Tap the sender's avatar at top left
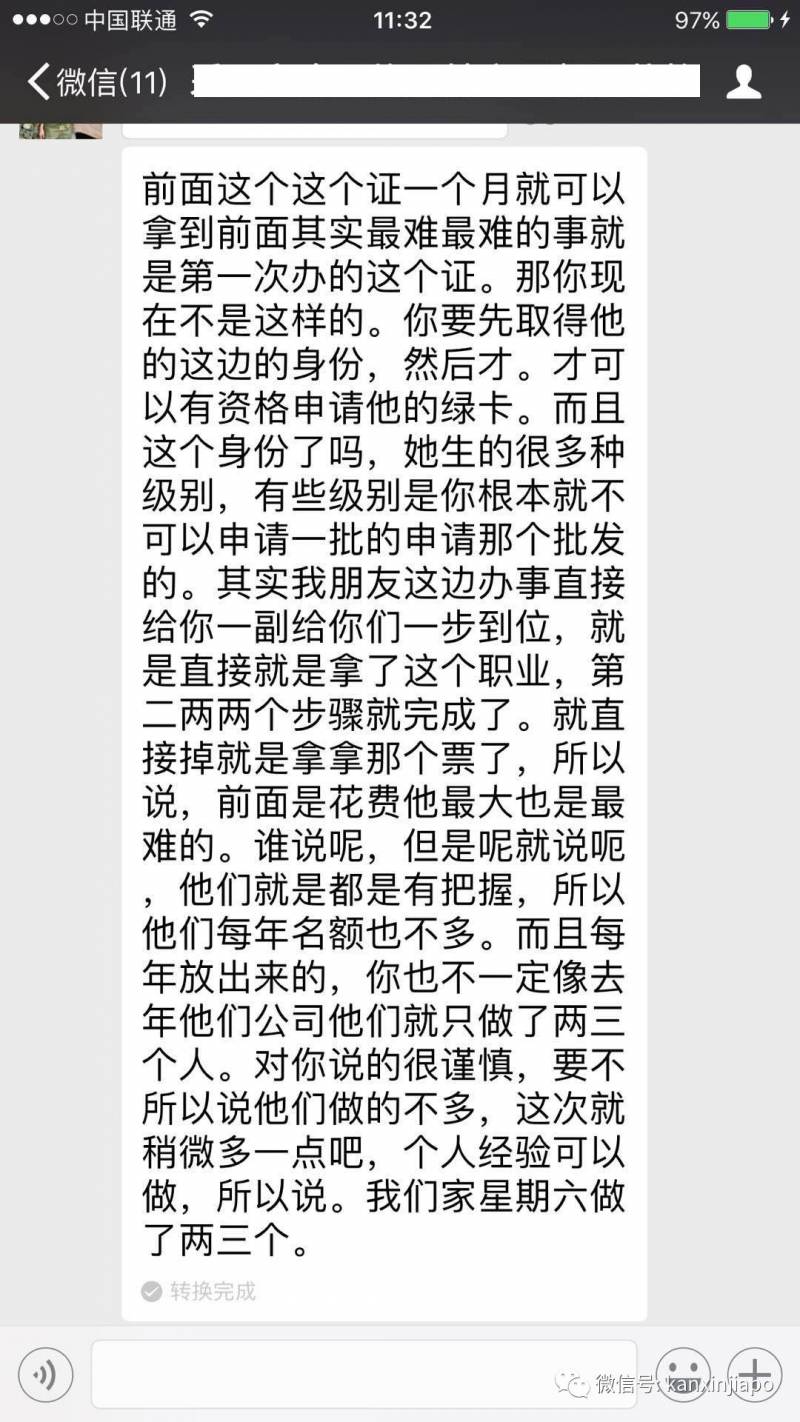The image size is (800, 1422). point(60,130)
